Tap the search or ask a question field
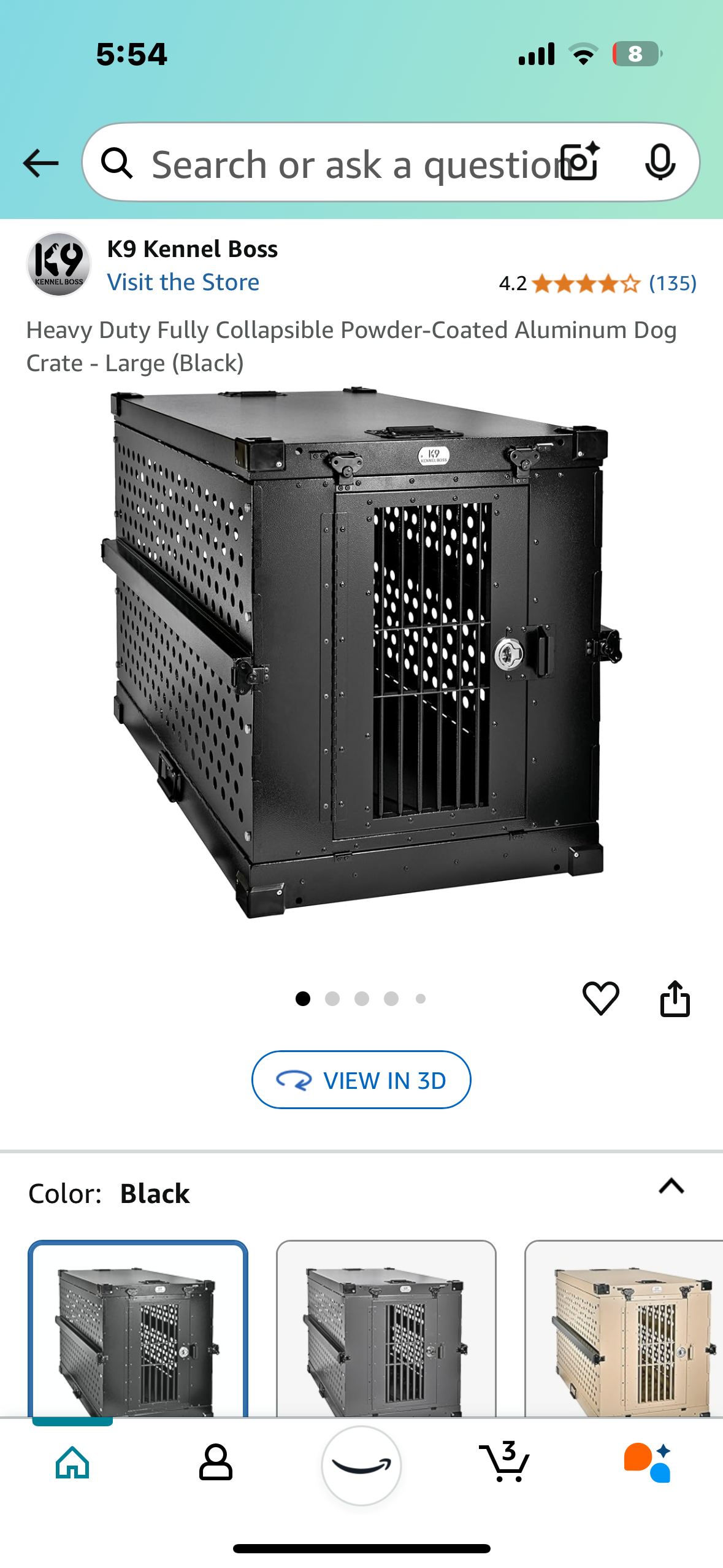Screen dimensions: 723x1568 [343, 164]
